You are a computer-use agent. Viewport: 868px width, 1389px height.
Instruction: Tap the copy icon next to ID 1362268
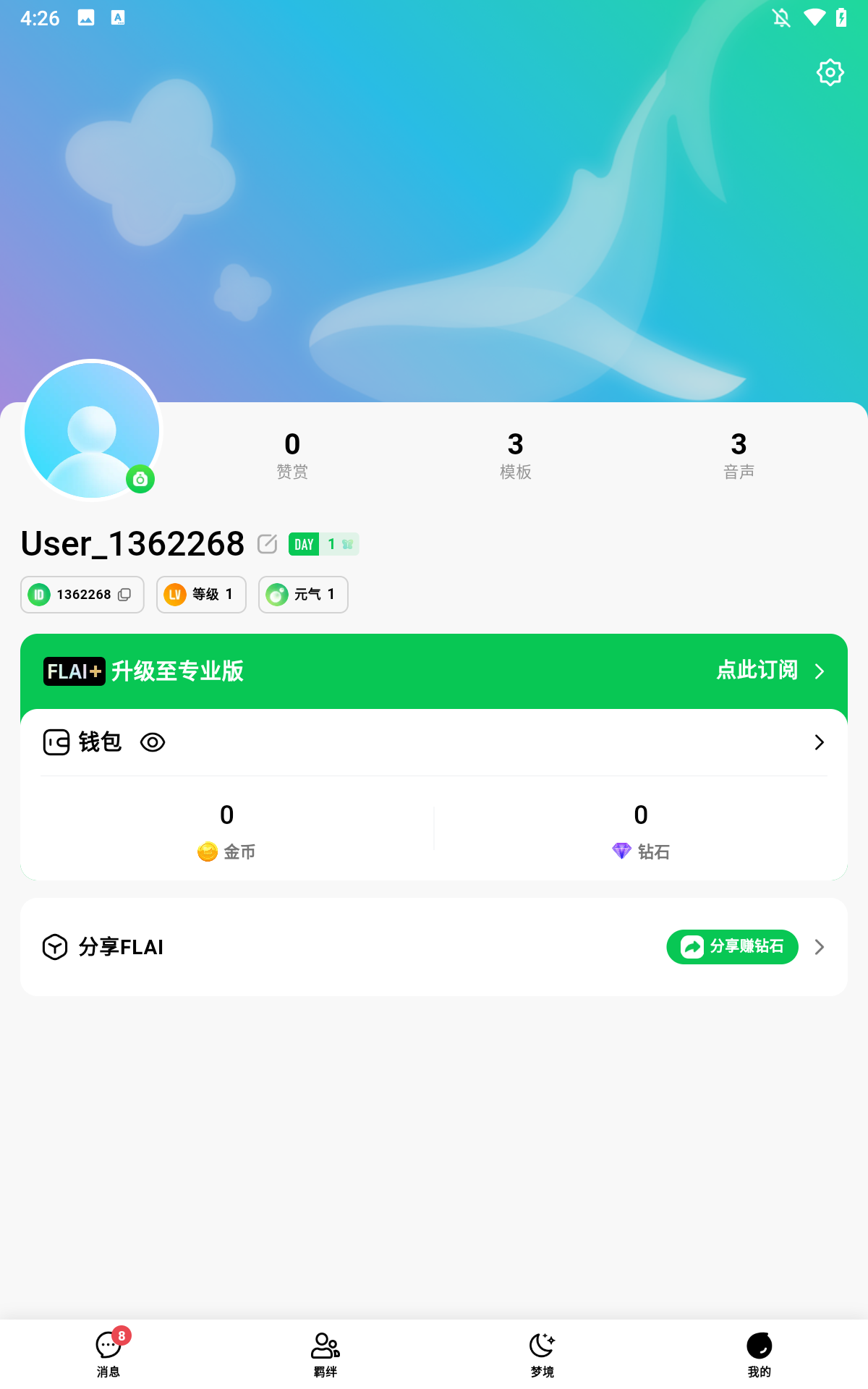point(124,594)
